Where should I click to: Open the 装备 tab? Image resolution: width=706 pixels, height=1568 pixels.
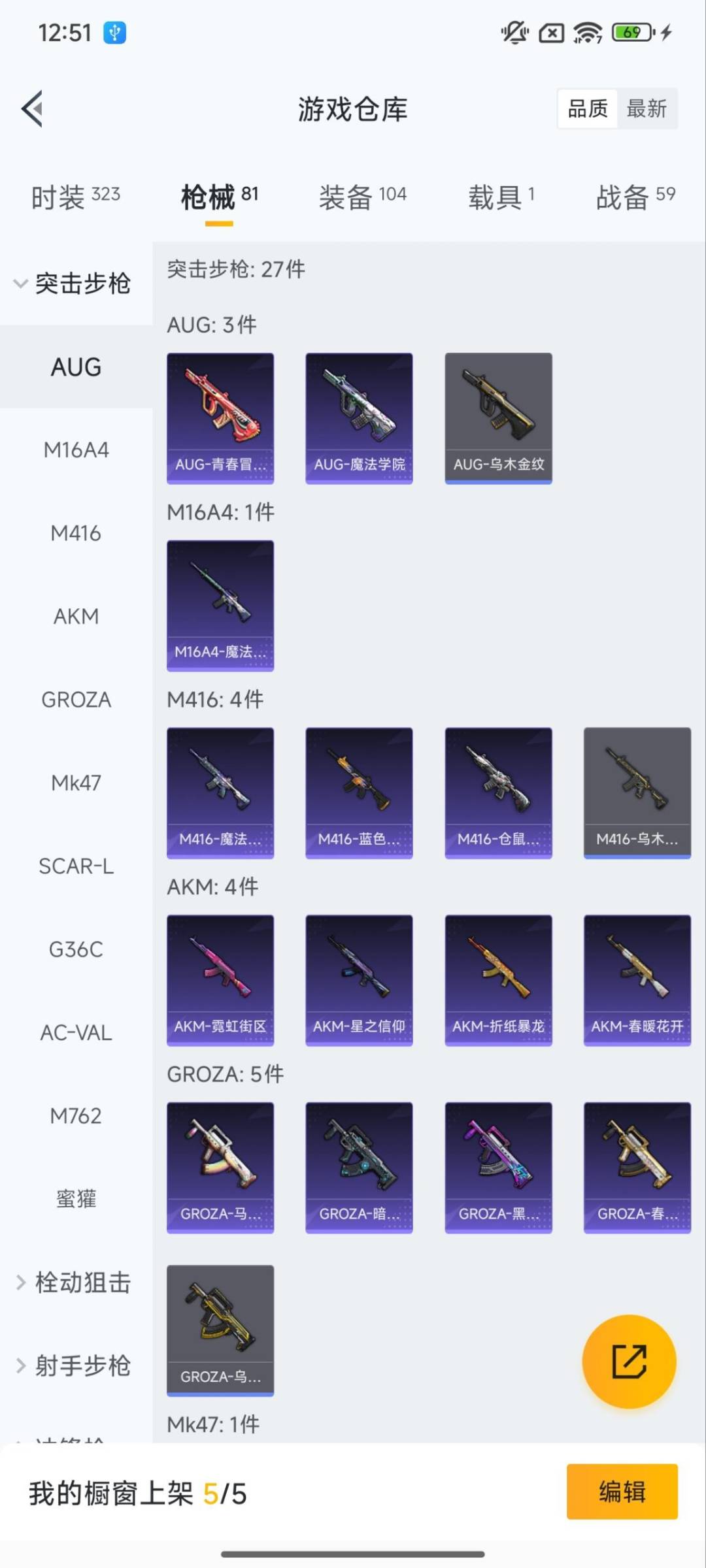coord(362,197)
